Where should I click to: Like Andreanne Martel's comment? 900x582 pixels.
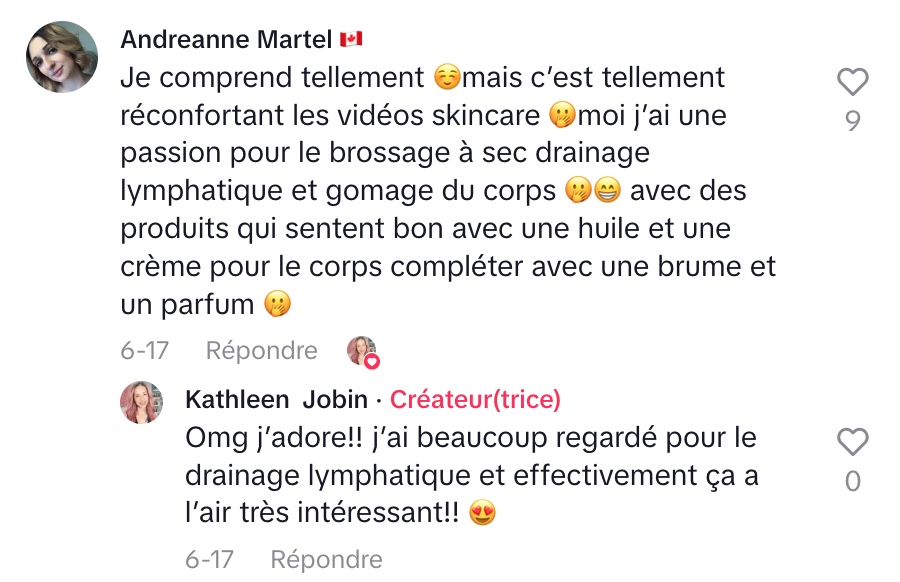pos(852,82)
